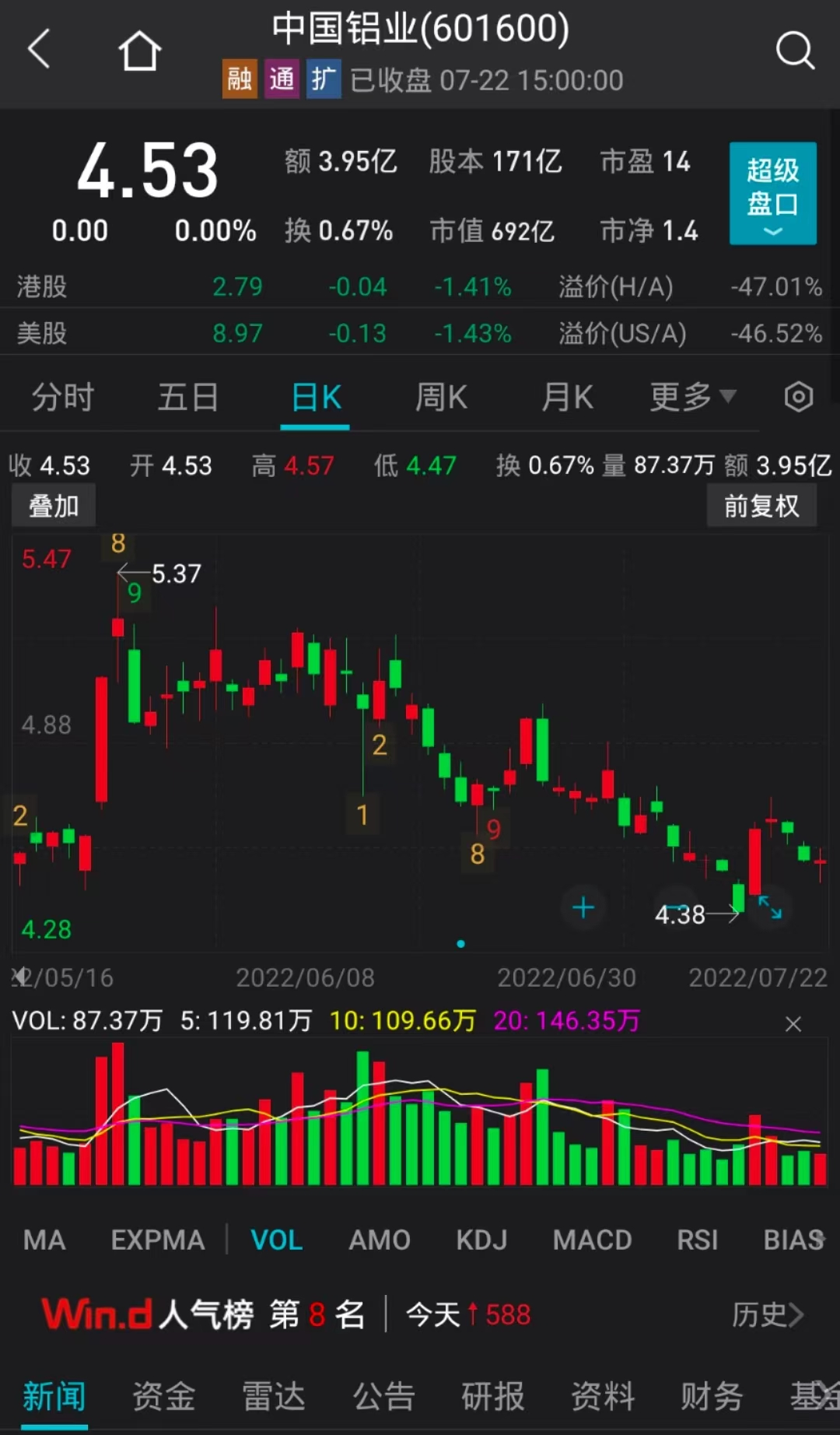Zoom into chart with plus icon
840x1435 pixels.
point(583,907)
